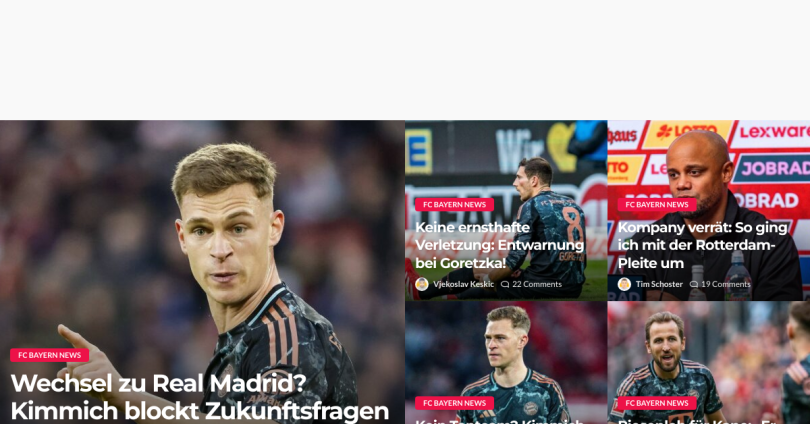View author Tim Schoster's profile

[x=659, y=284]
